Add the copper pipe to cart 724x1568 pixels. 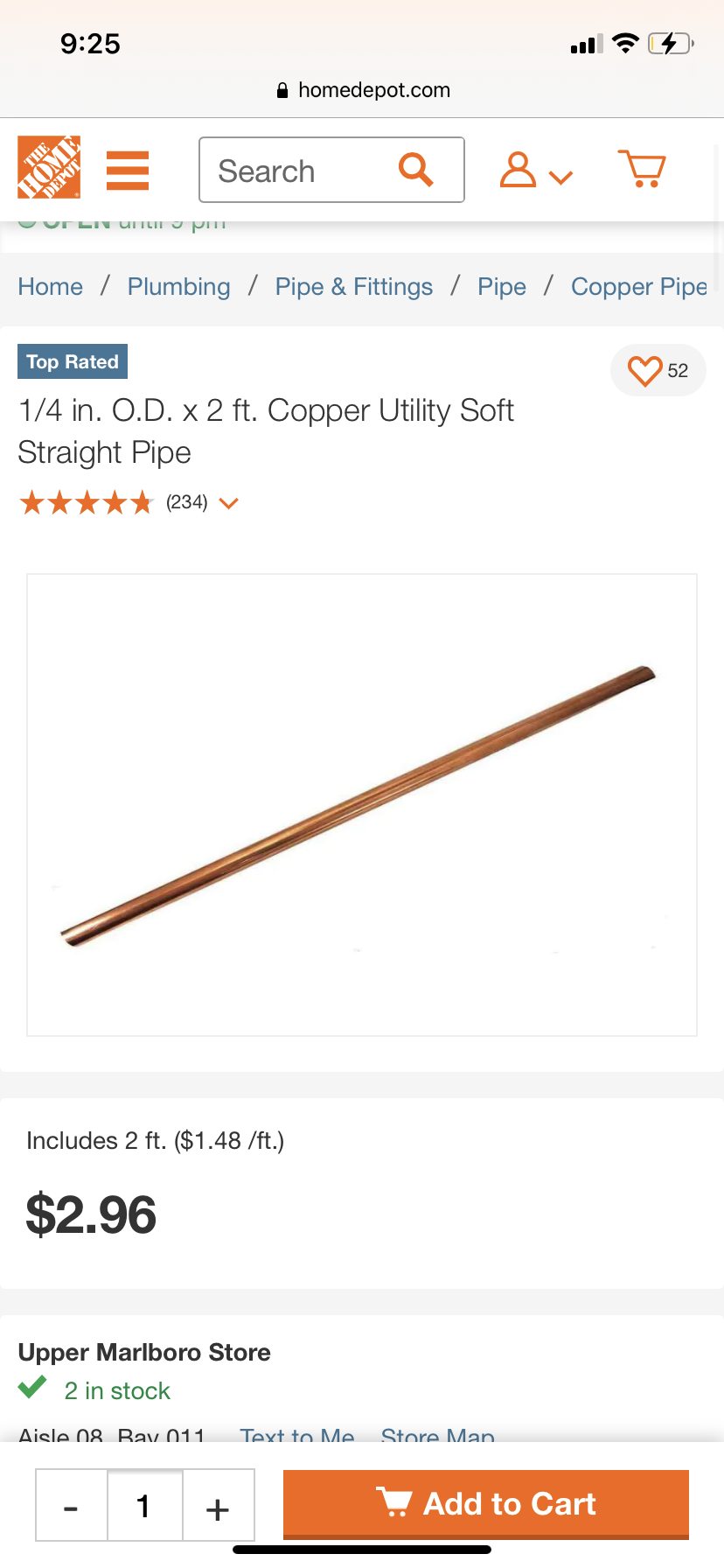click(485, 1504)
